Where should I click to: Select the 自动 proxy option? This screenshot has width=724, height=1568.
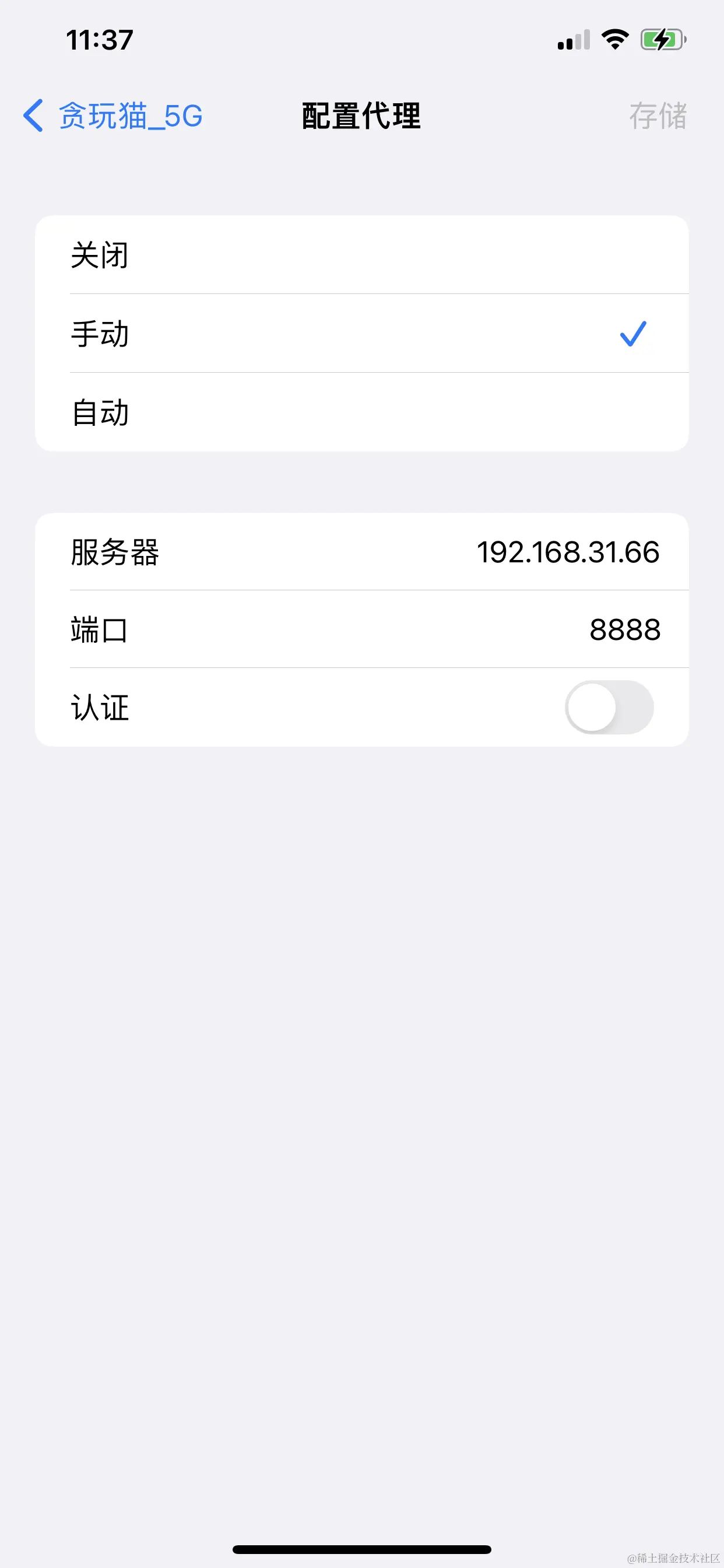coord(362,412)
